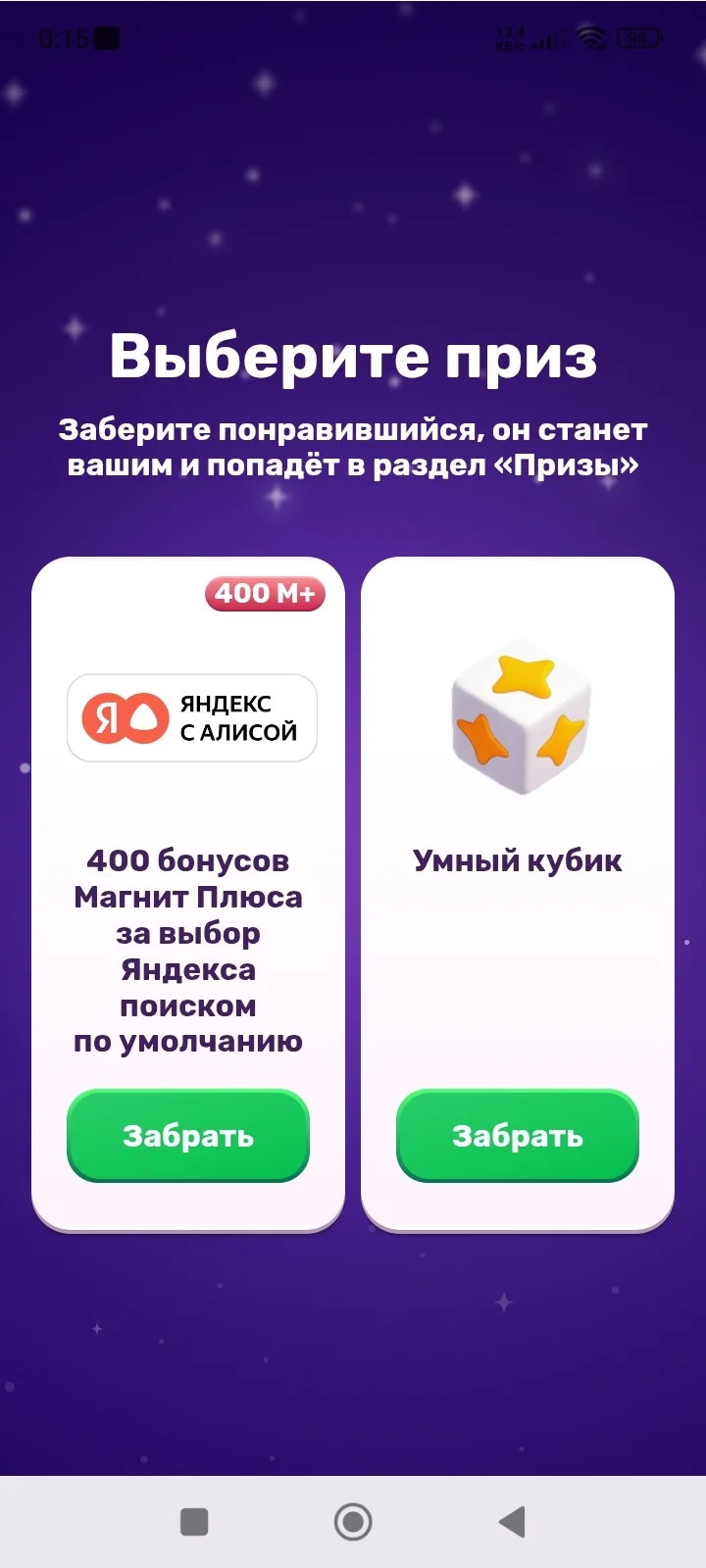This screenshot has width=706, height=1568.
Task: Open the Яндекс с Алисой prize card
Action: tap(188, 894)
